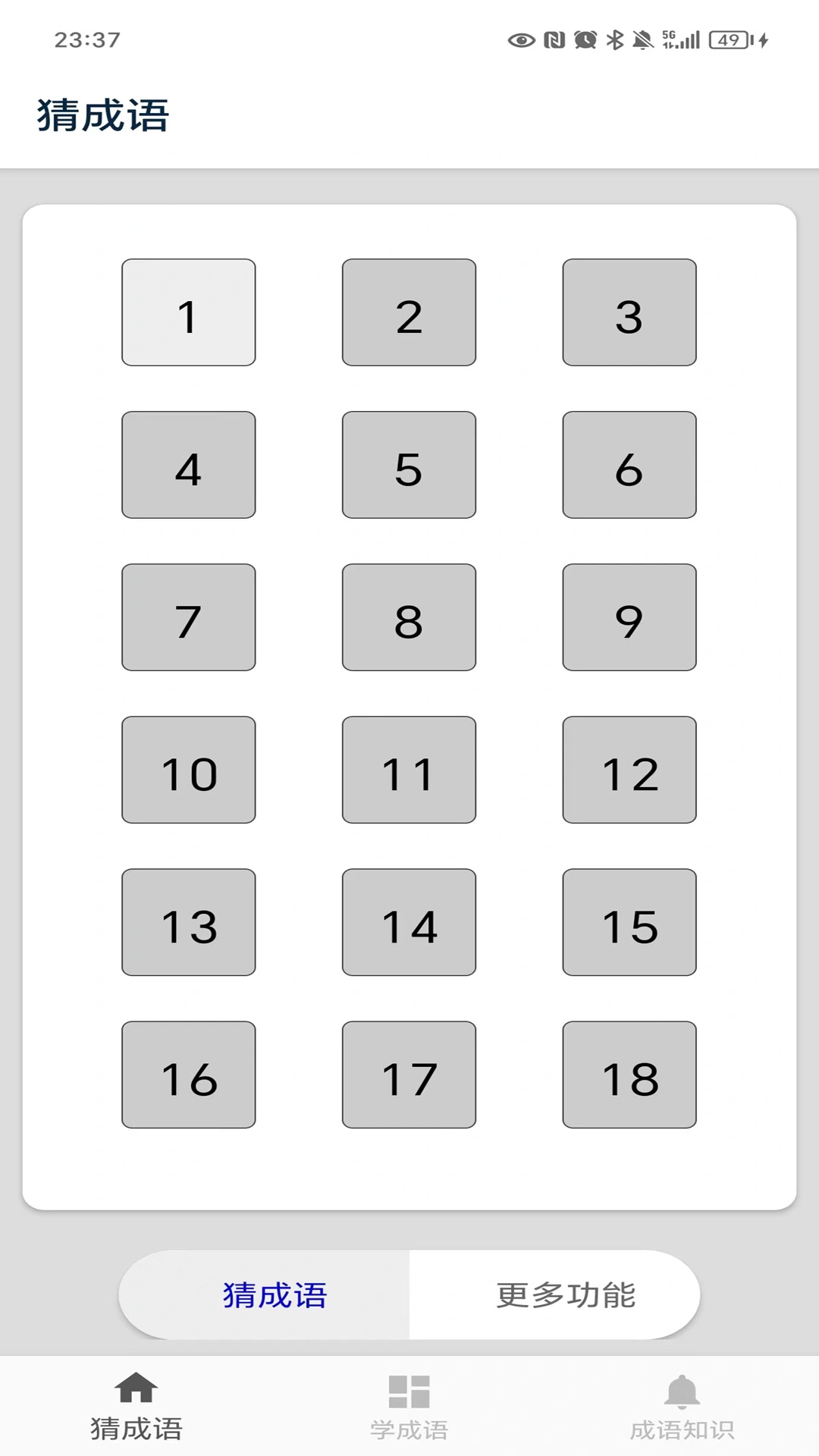This screenshot has width=819, height=1456.
Task: Open level 1 idiom puzzle
Action: click(188, 312)
